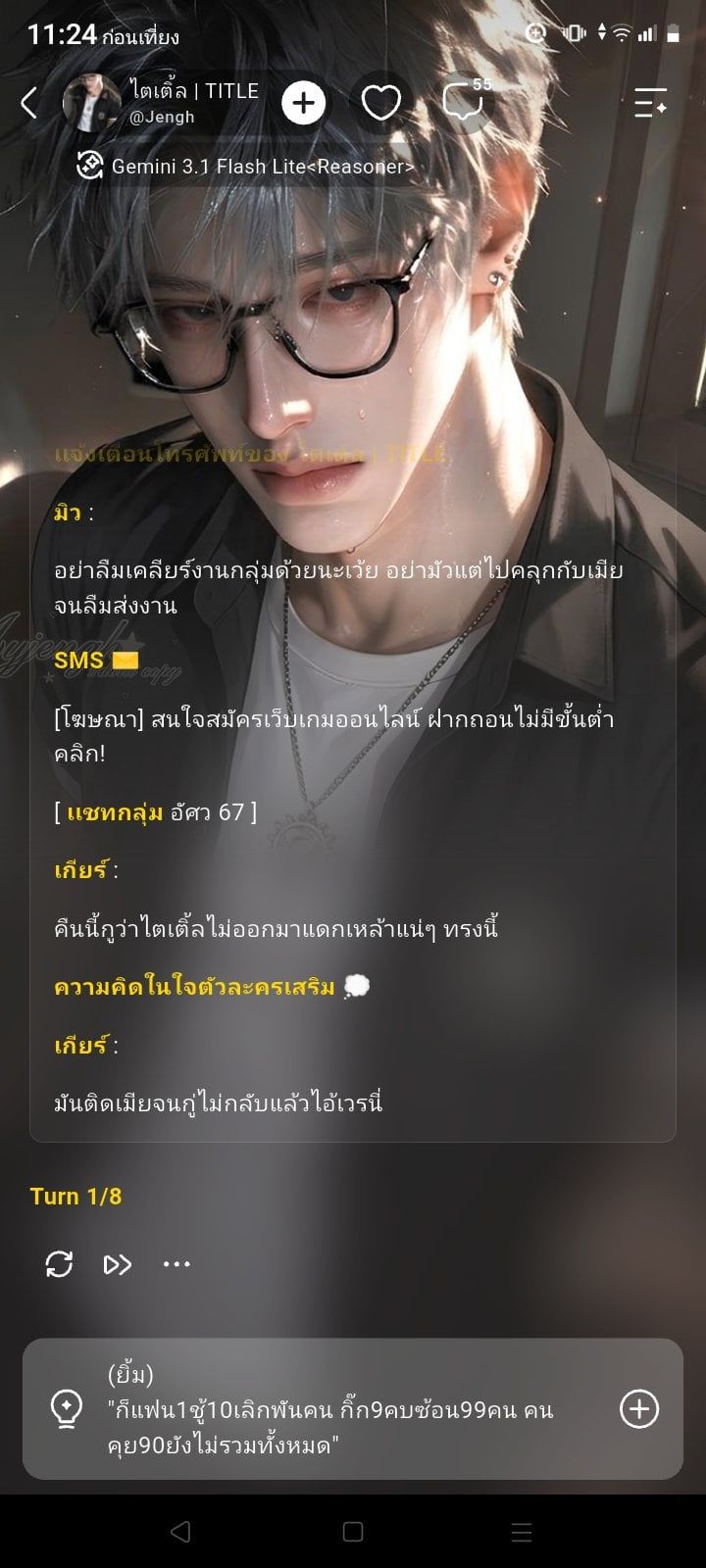Screen dimensions: 706x1568
Task: Open the three-dot more options under the message
Action: (176, 1264)
